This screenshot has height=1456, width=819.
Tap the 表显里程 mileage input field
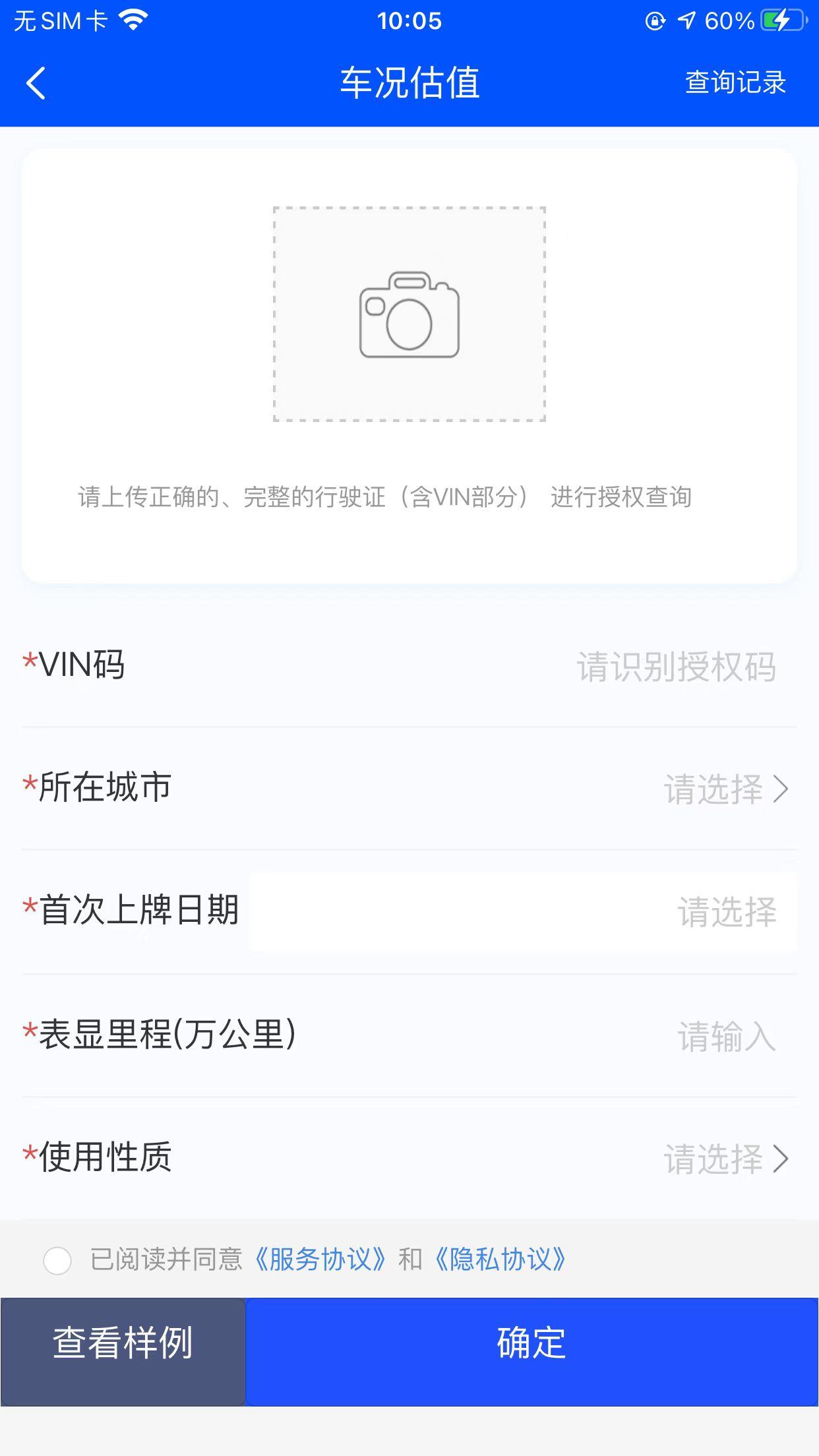click(725, 1035)
